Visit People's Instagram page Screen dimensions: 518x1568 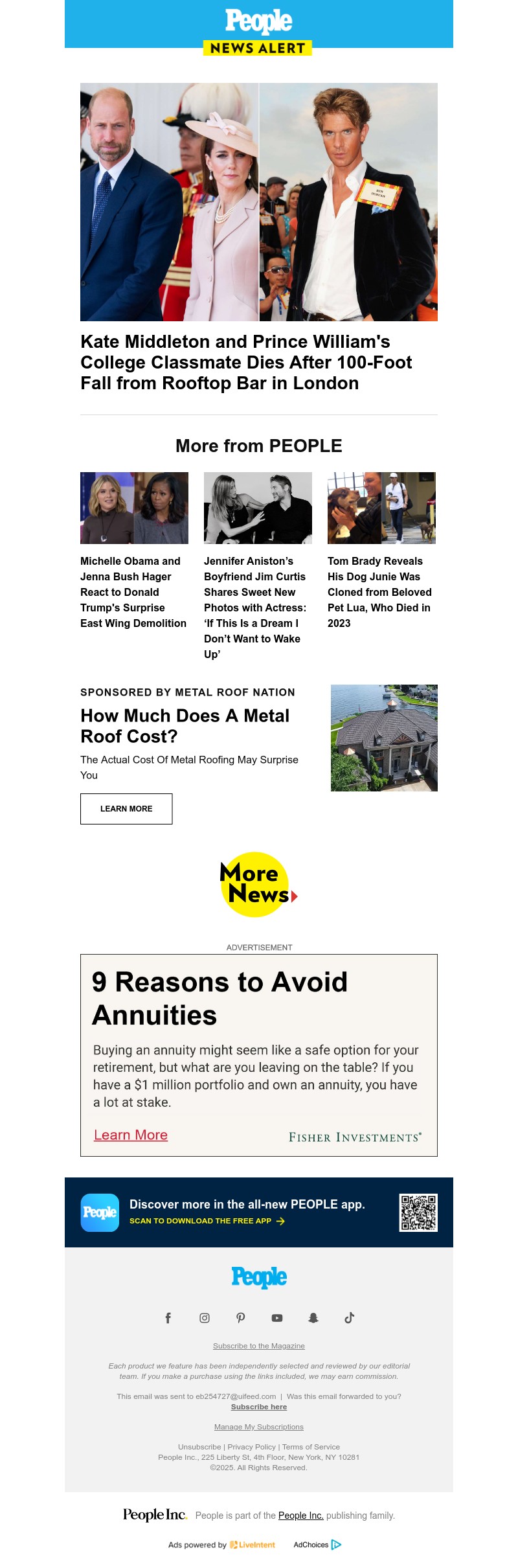205,1318
